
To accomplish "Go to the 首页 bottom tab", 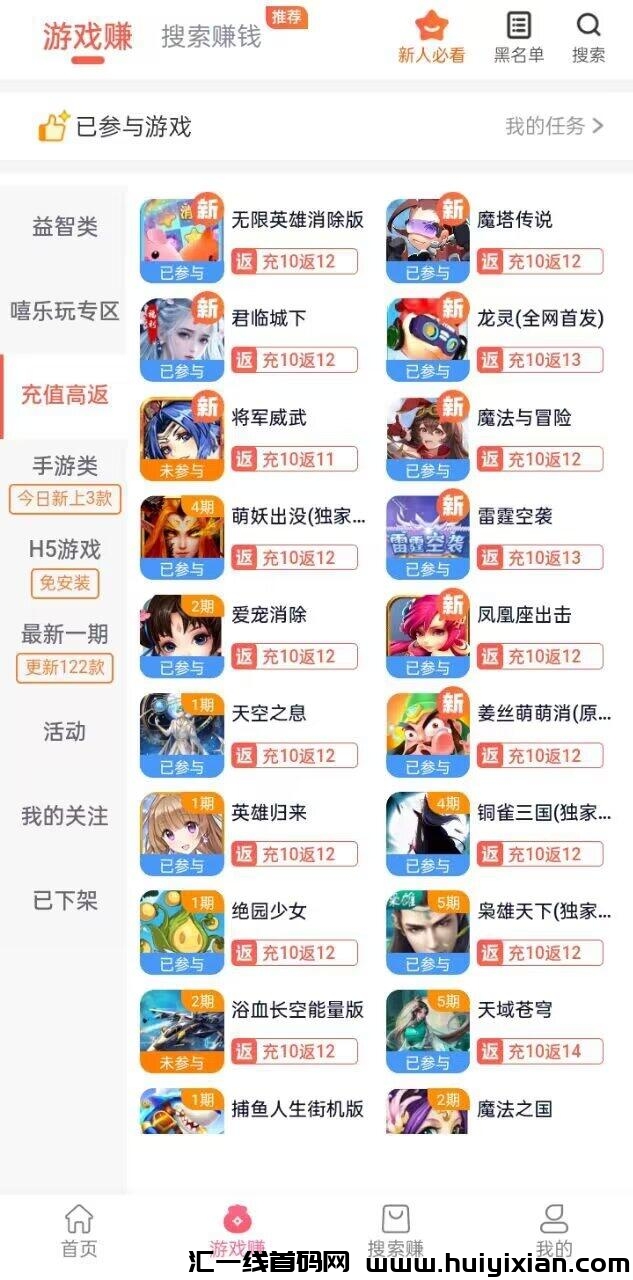I will point(79,1230).
